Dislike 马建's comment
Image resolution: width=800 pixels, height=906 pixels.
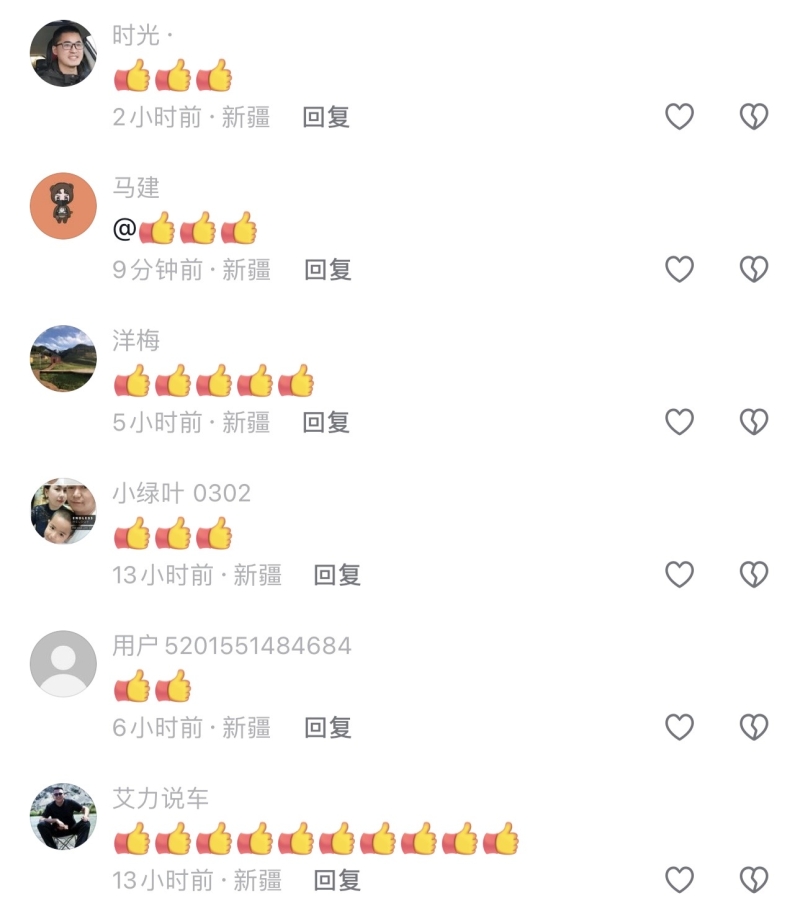coord(753,269)
